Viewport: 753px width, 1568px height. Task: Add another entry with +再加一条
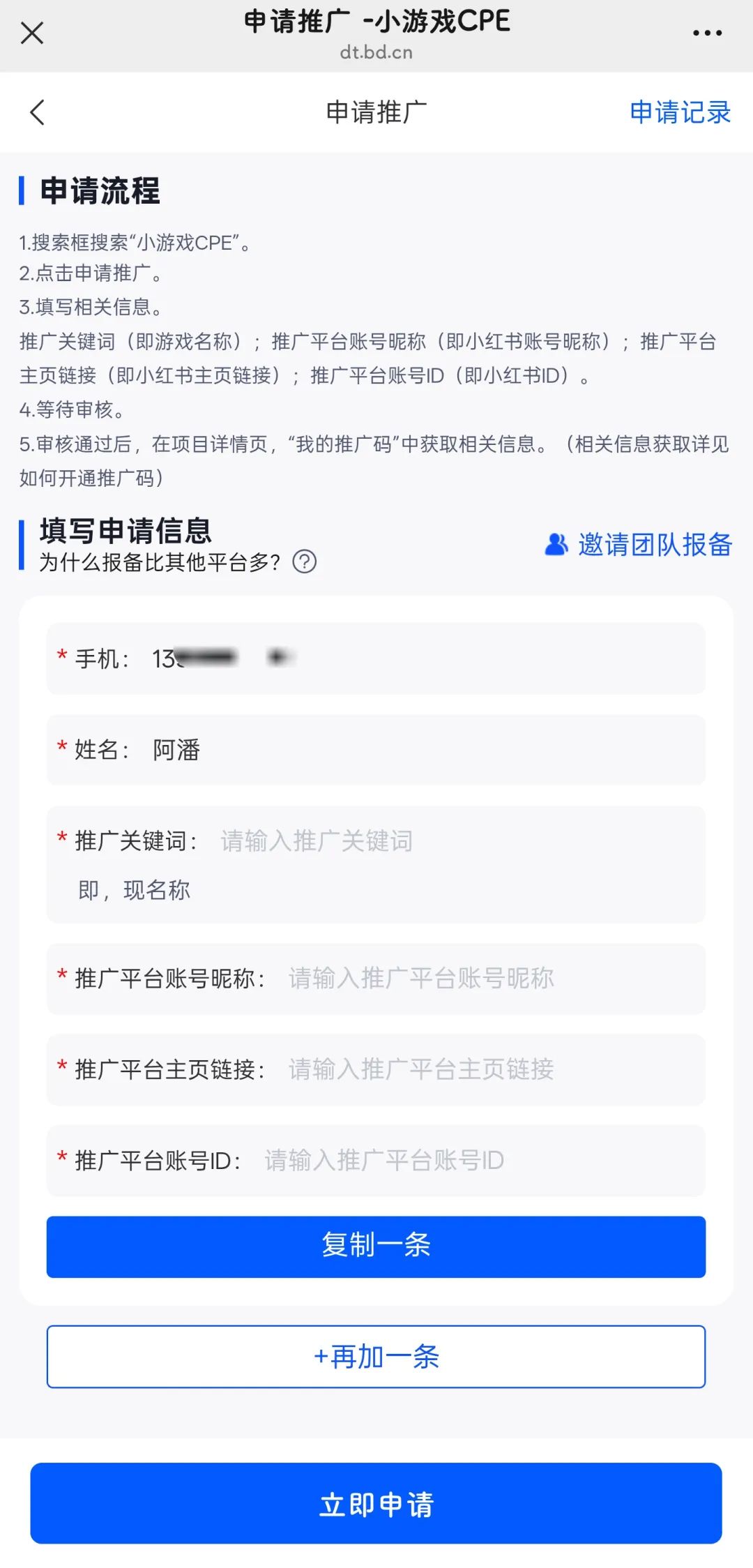376,1357
